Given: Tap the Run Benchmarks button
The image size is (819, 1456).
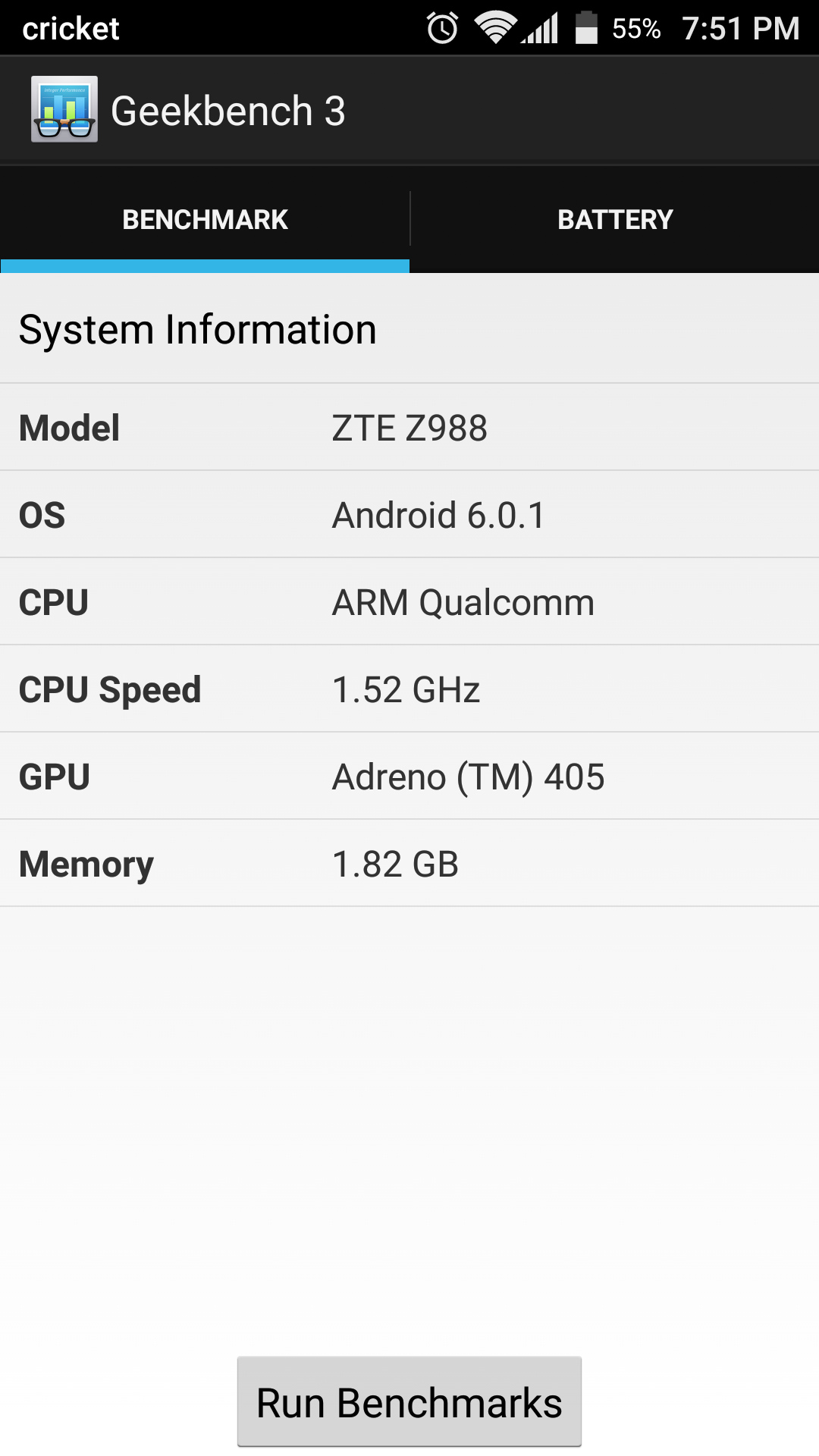Looking at the screenshot, I should click(x=409, y=1402).
